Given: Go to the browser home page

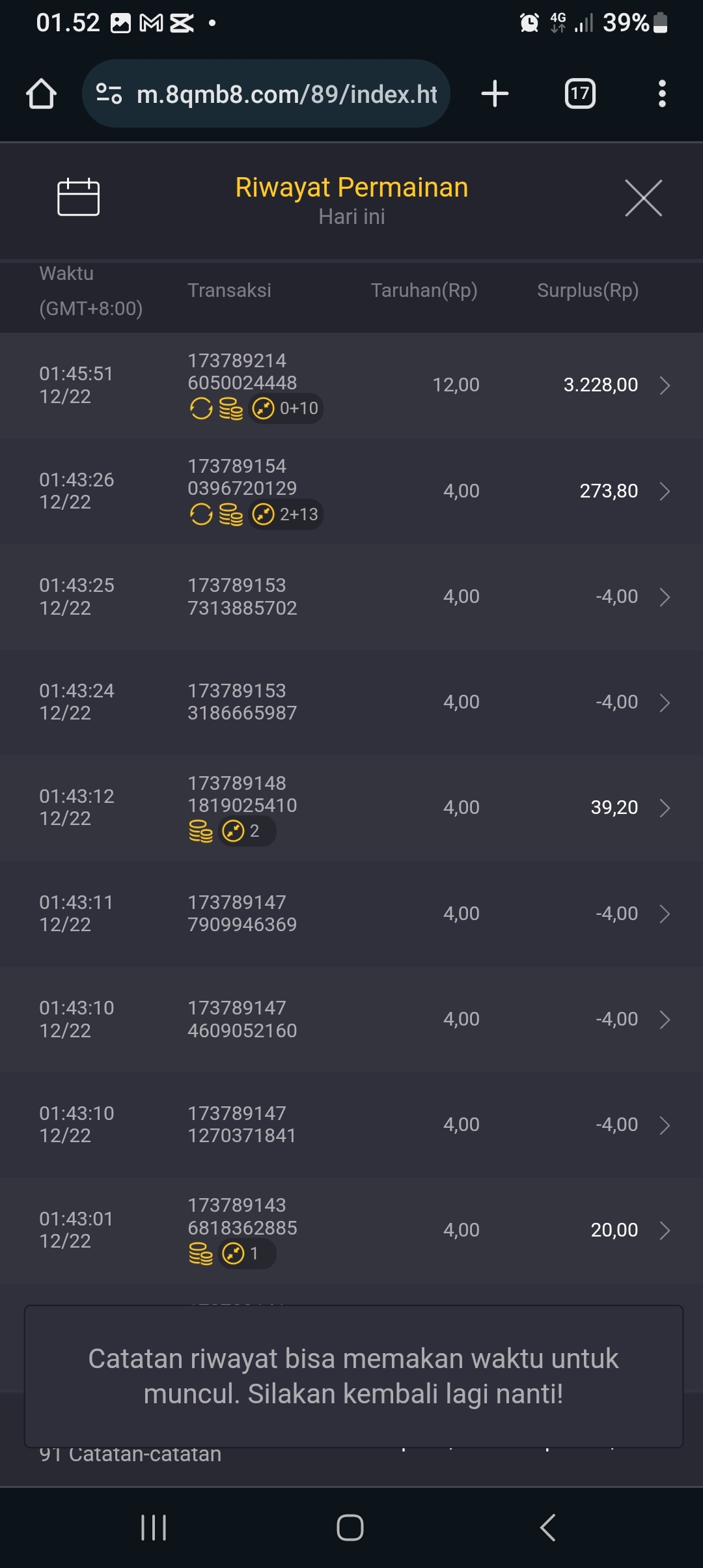Looking at the screenshot, I should point(41,94).
